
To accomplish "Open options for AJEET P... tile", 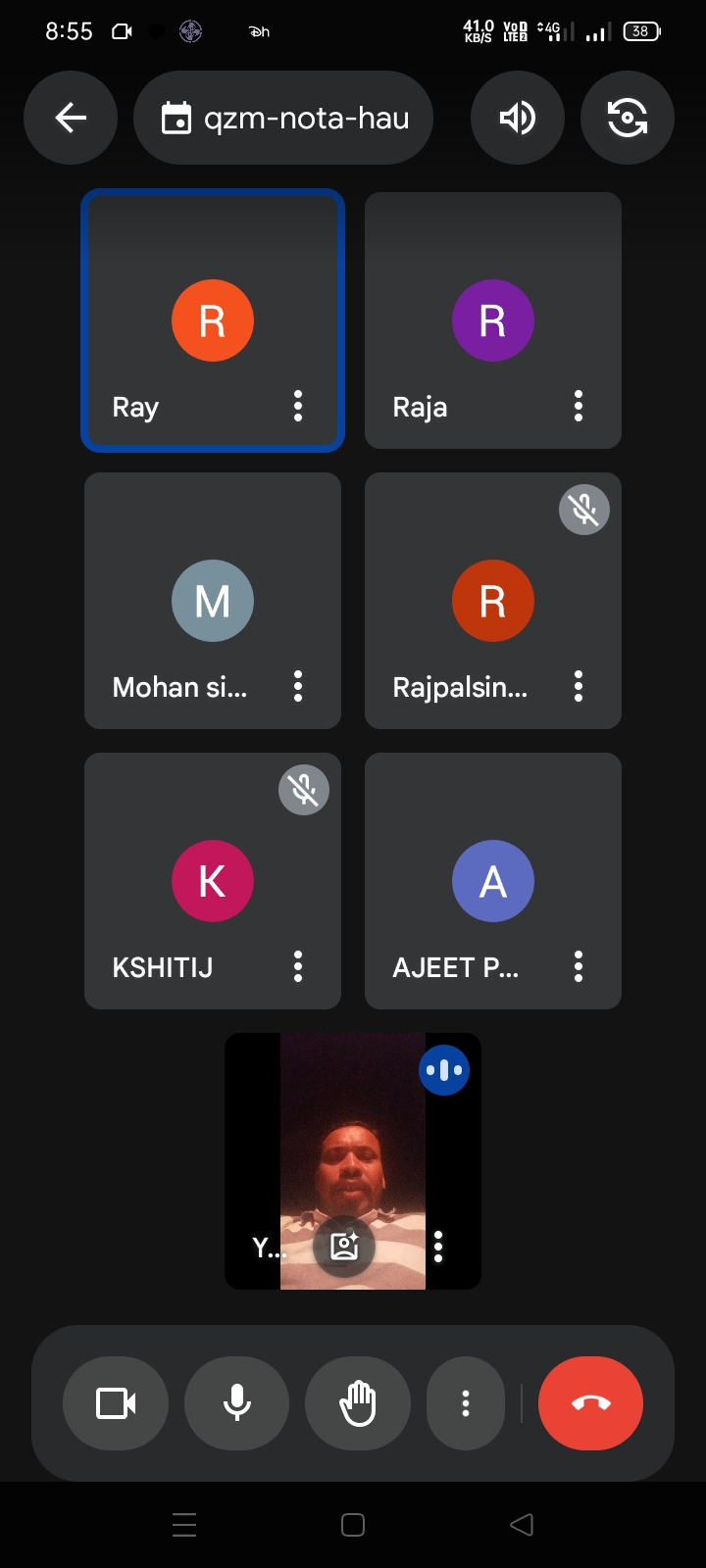I will (579, 966).
